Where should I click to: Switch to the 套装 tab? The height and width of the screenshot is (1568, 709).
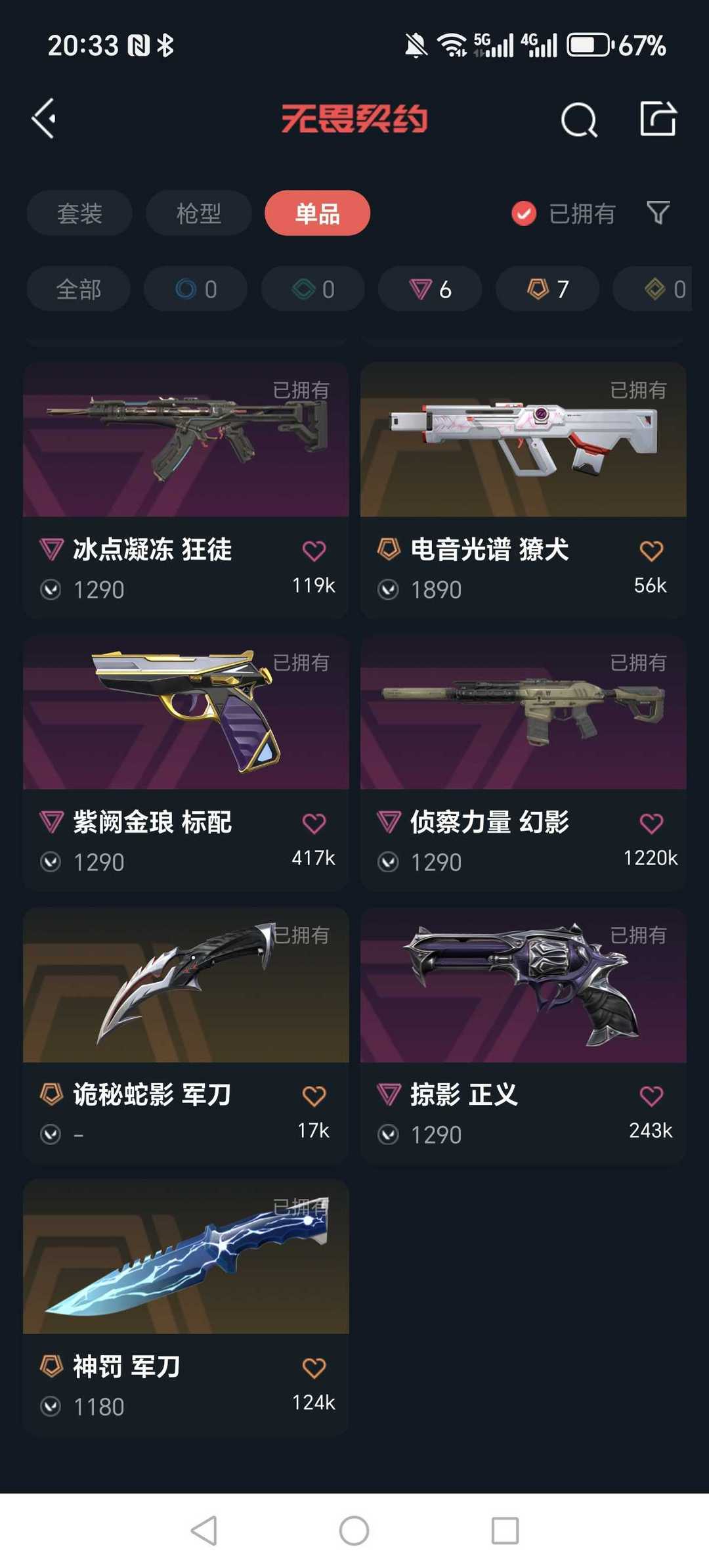pyautogui.click(x=79, y=213)
